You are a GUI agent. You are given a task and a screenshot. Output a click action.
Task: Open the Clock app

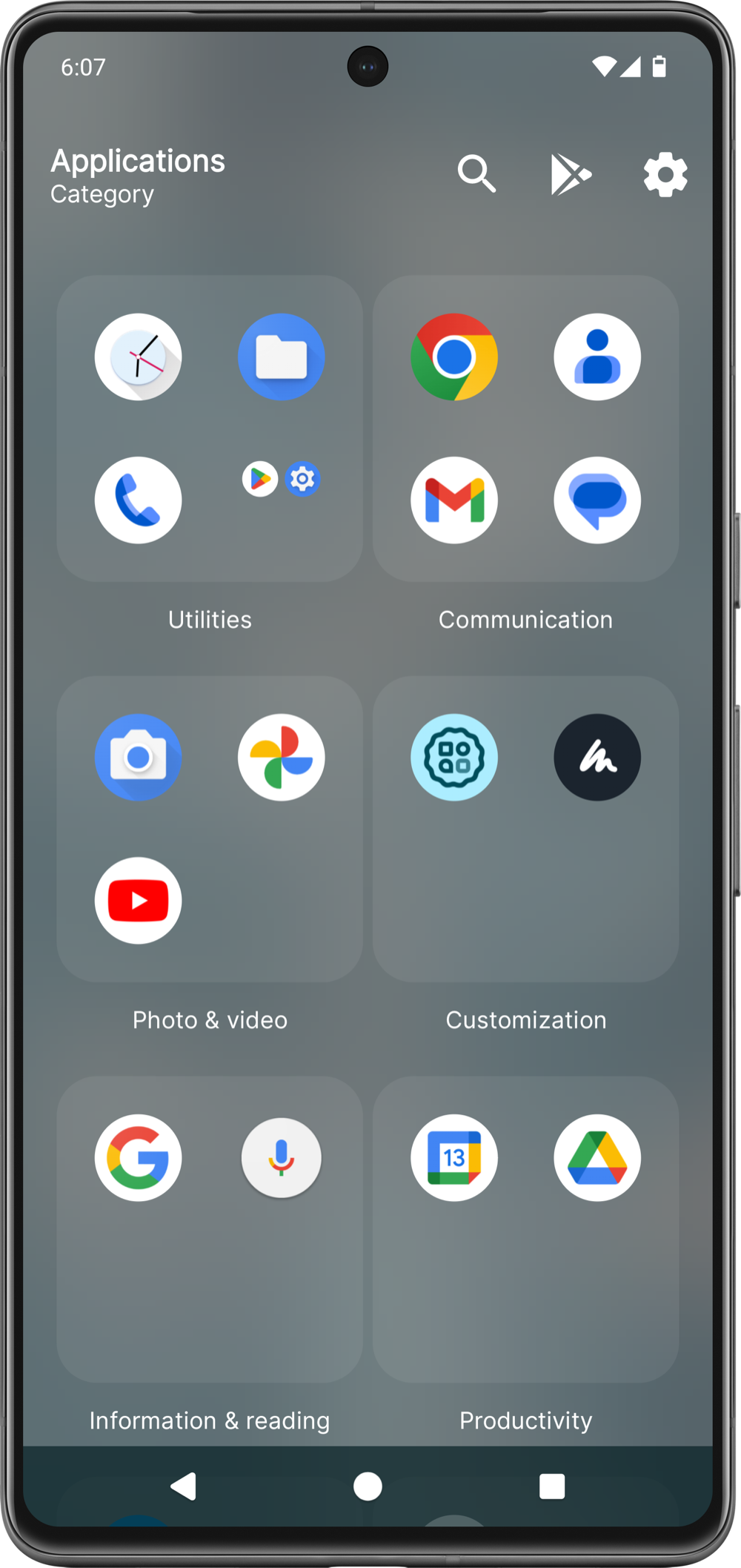(138, 357)
